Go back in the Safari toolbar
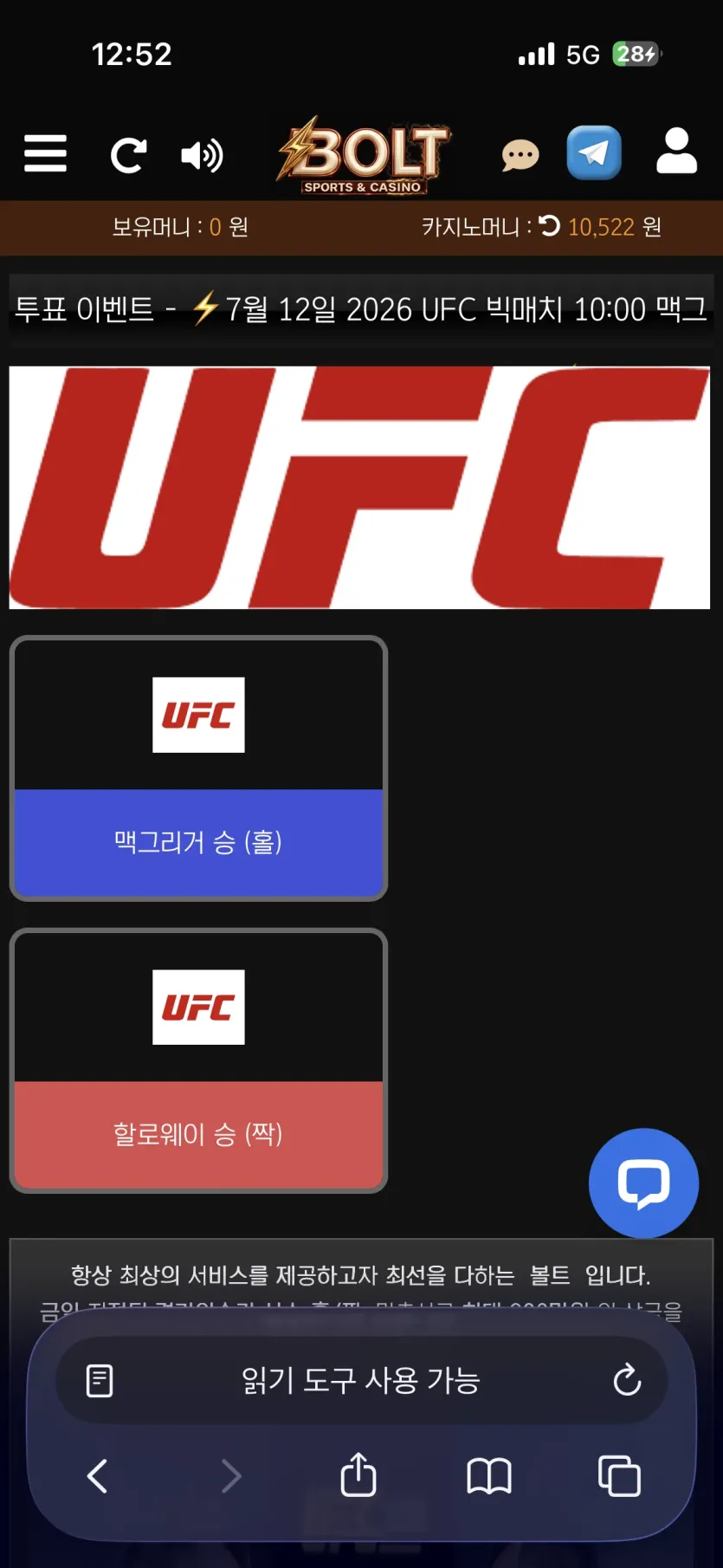 point(98,1475)
